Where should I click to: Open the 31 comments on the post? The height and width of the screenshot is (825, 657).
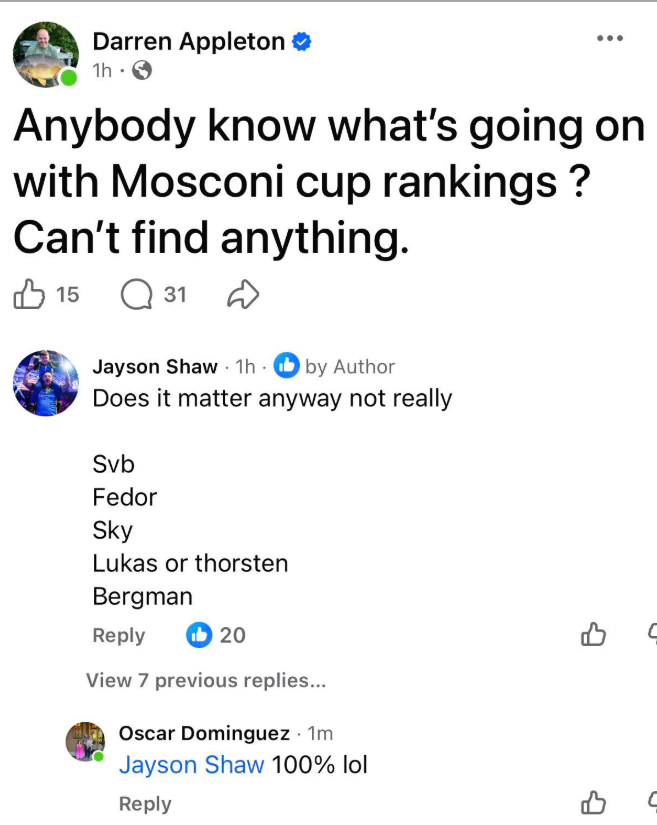152,294
